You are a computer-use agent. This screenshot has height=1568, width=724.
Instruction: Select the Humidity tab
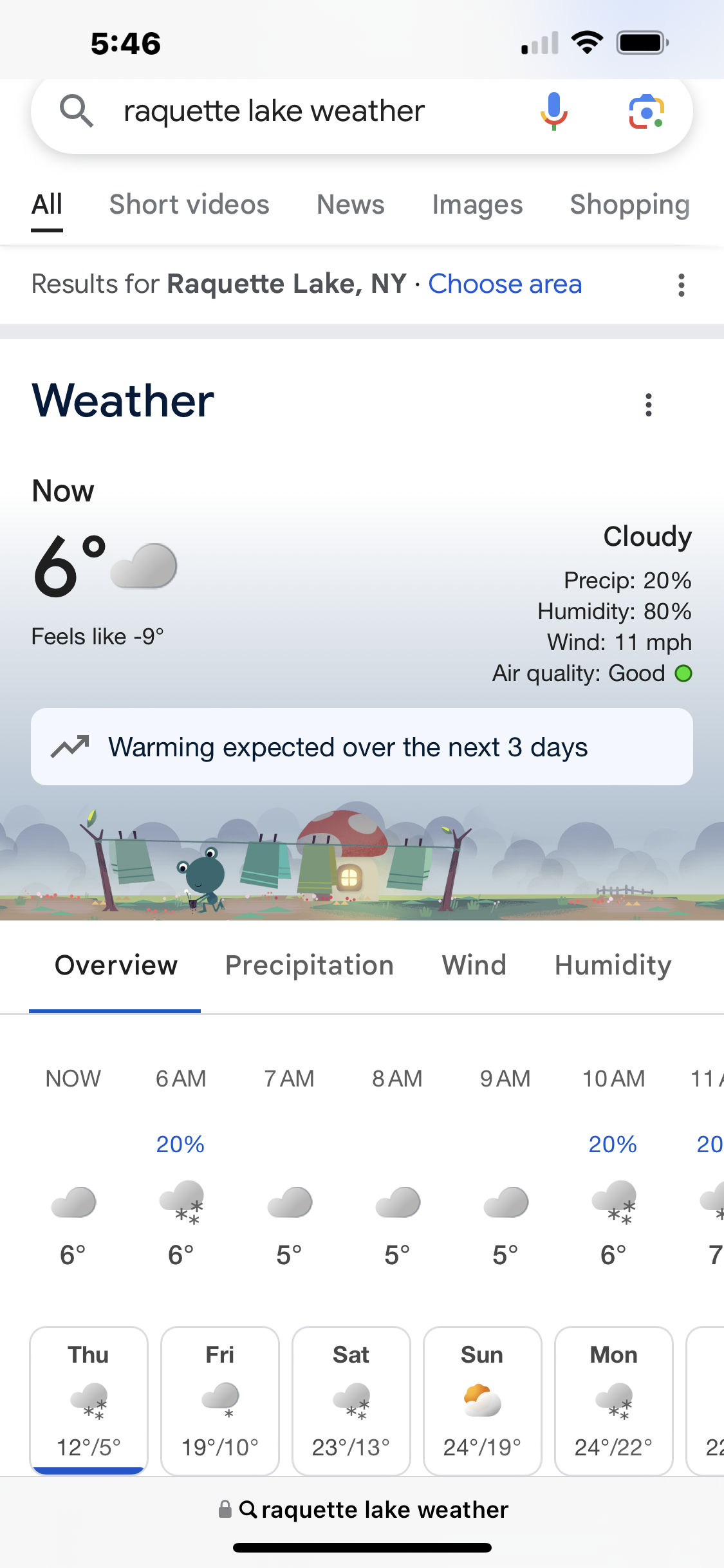coord(613,966)
